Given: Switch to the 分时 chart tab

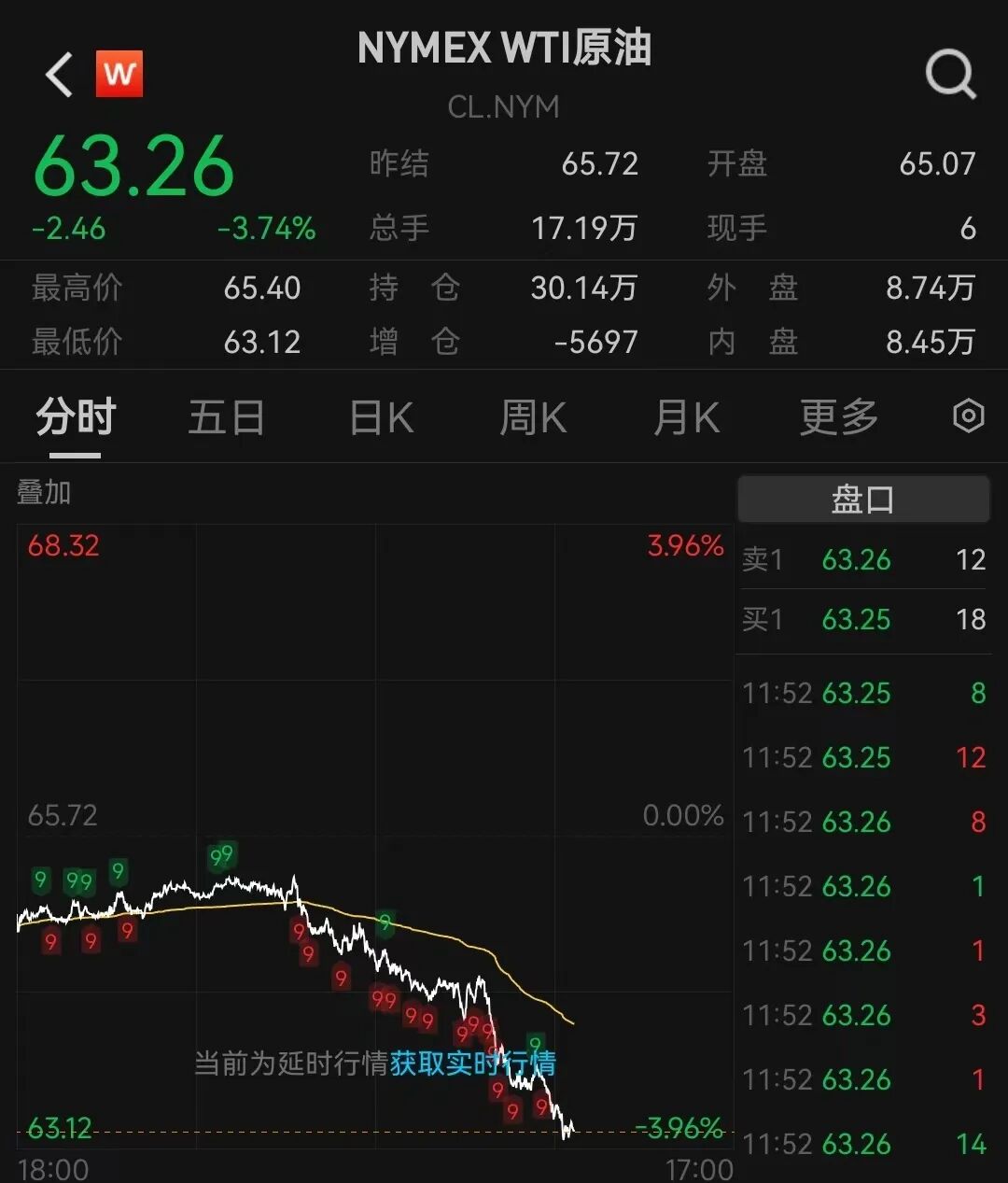Looking at the screenshot, I should [76, 417].
